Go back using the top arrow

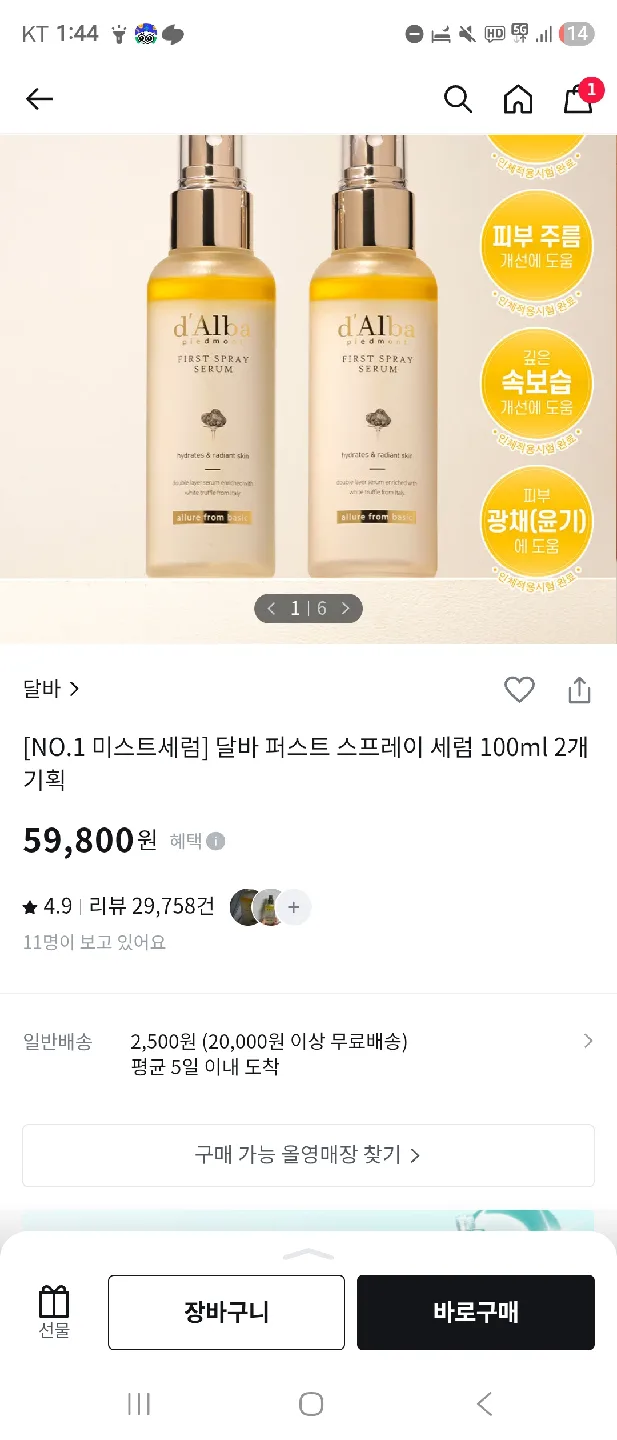pos(39,98)
